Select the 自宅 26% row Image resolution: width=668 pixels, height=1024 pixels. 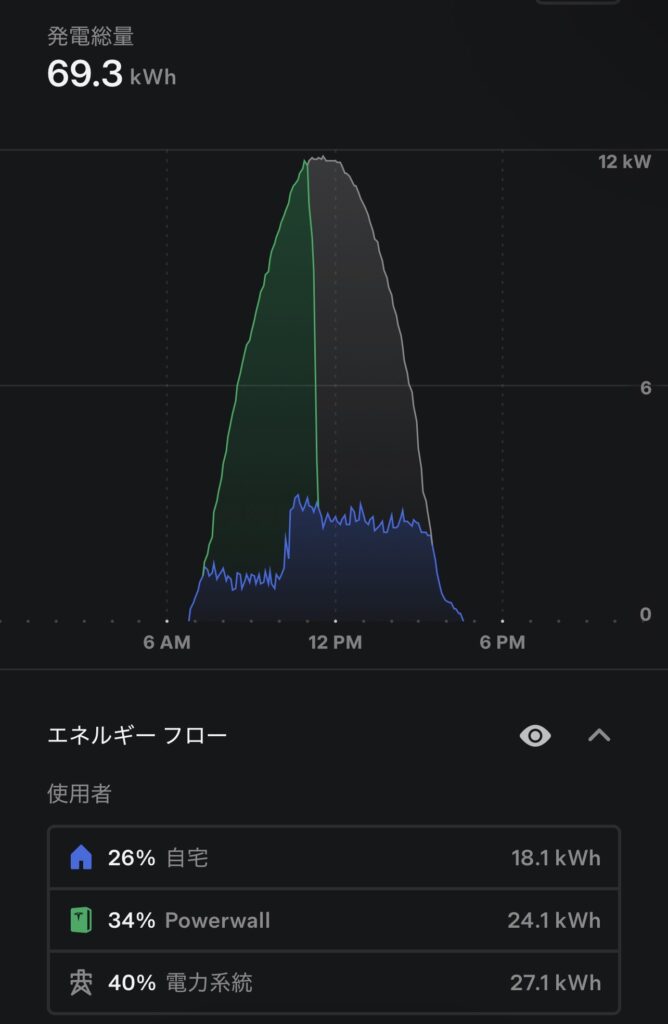[x=334, y=857]
